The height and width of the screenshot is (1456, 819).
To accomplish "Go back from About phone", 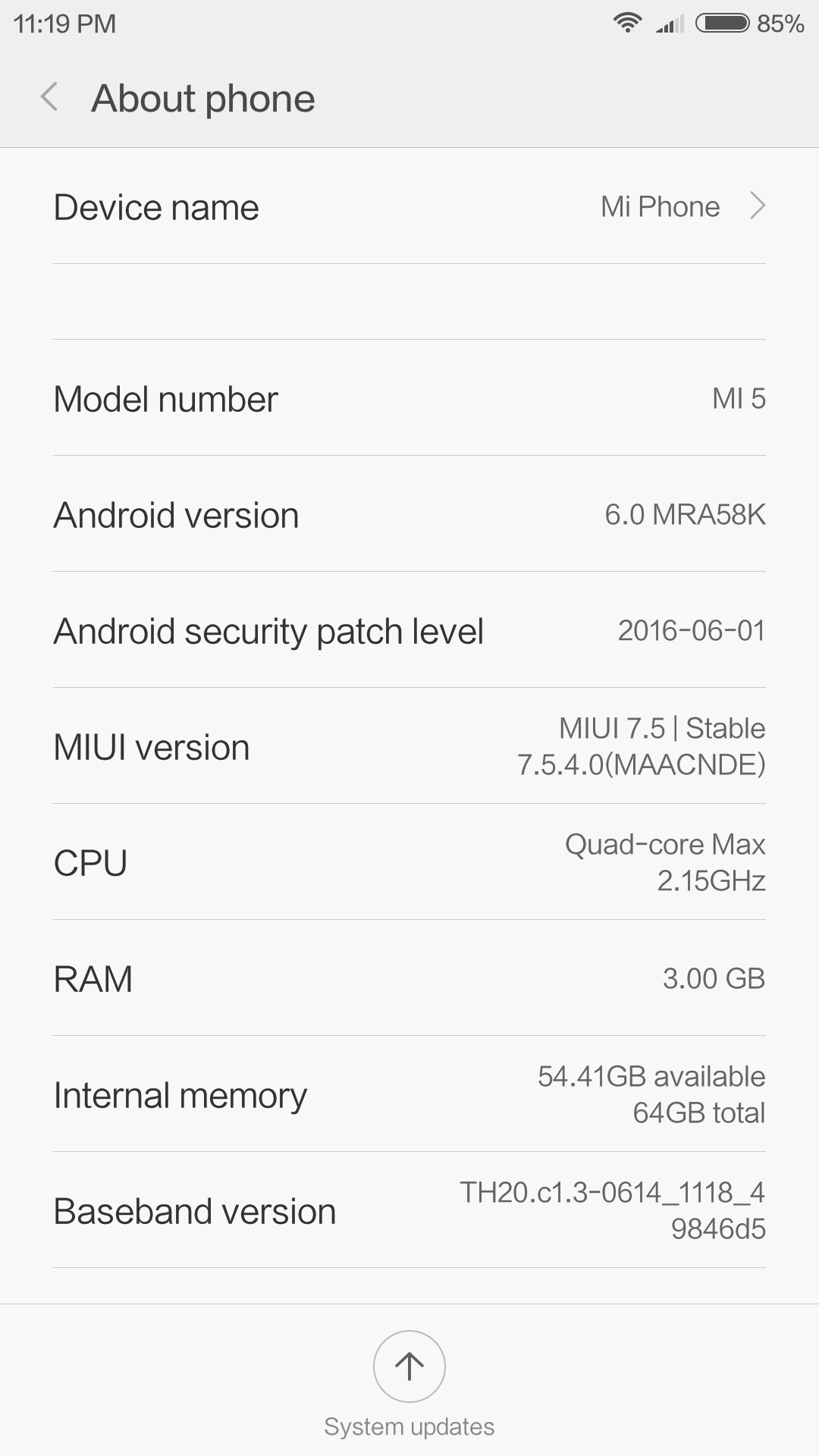I will tap(49, 98).
